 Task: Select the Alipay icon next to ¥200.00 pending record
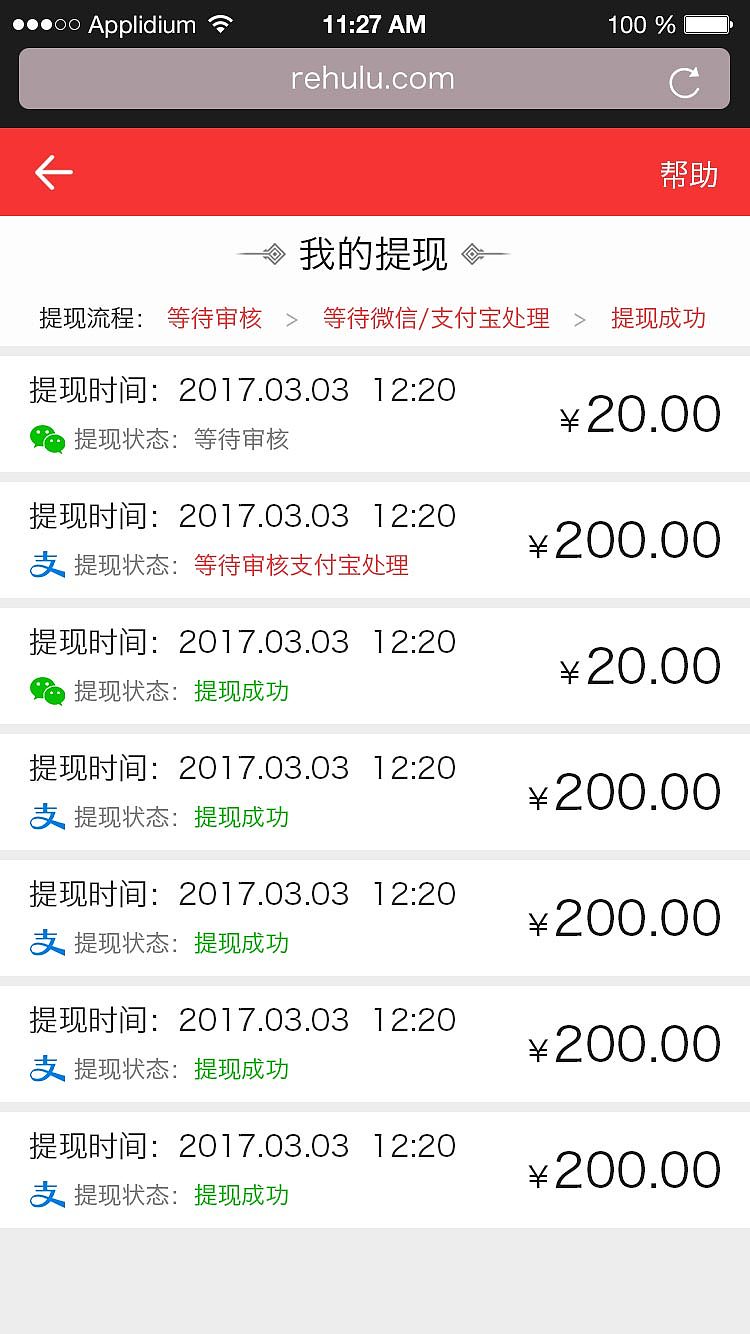tap(48, 565)
